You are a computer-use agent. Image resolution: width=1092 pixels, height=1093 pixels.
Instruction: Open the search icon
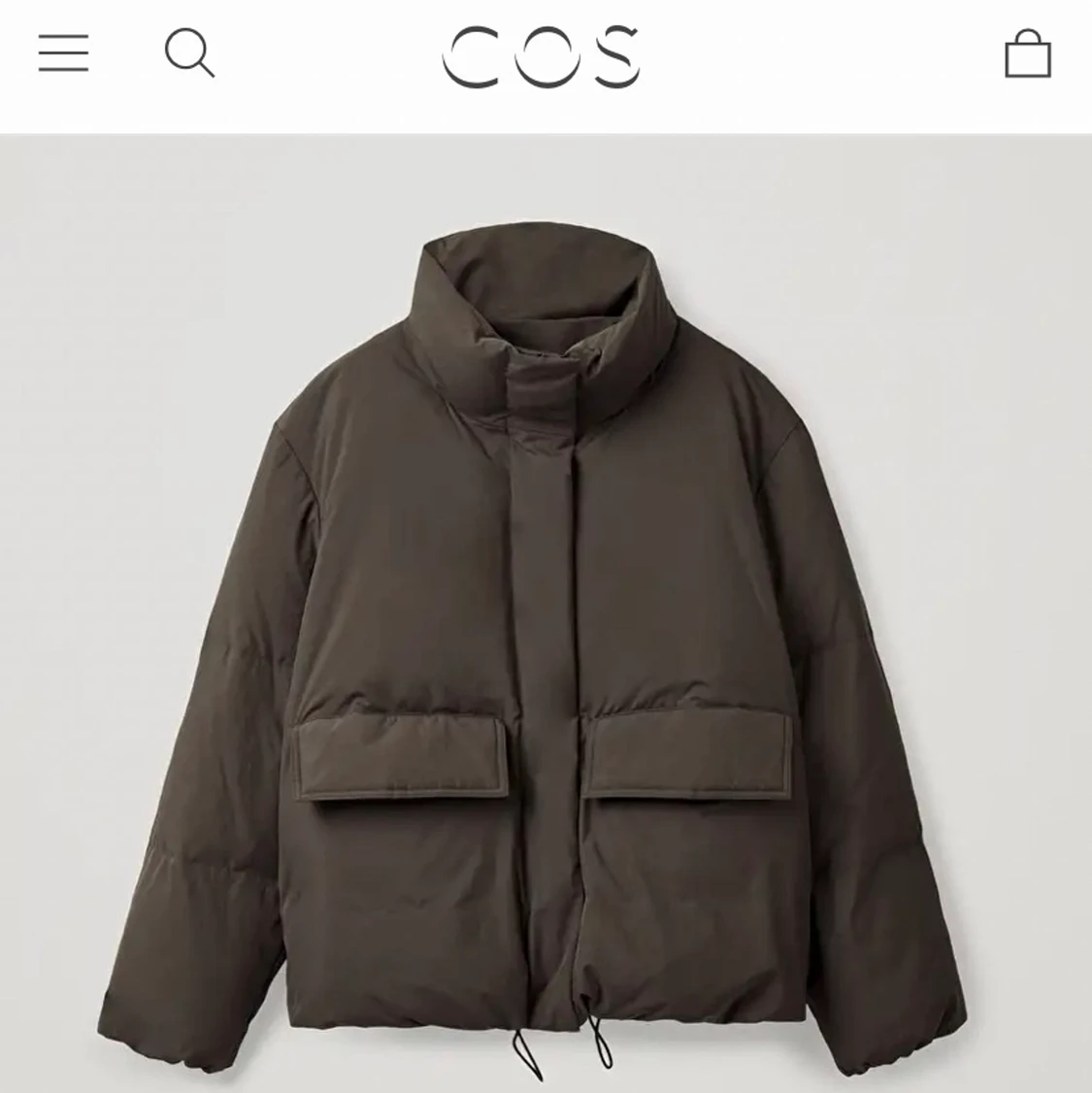189,51
